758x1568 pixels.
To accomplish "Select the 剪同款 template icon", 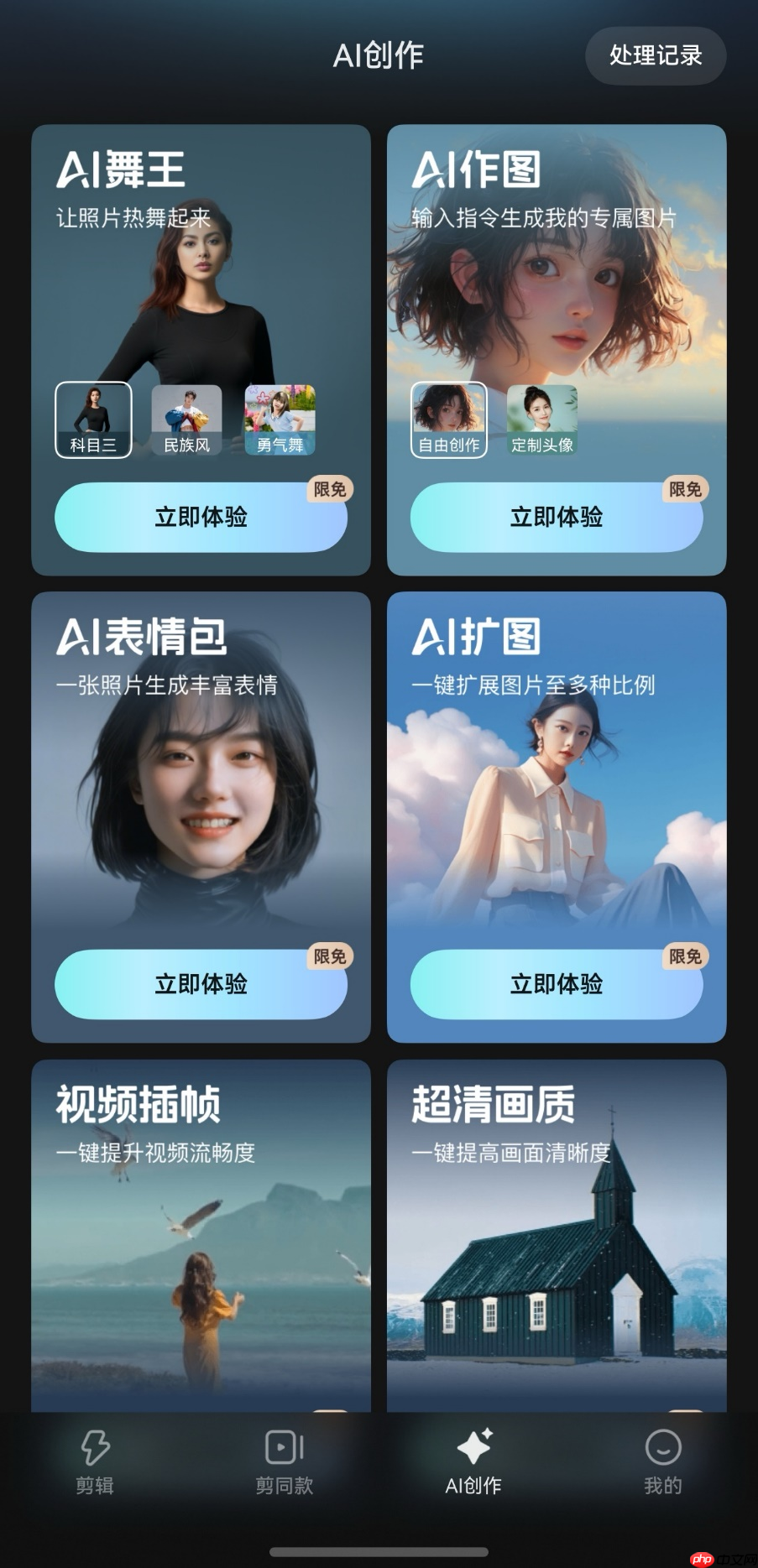I will (x=284, y=1461).
